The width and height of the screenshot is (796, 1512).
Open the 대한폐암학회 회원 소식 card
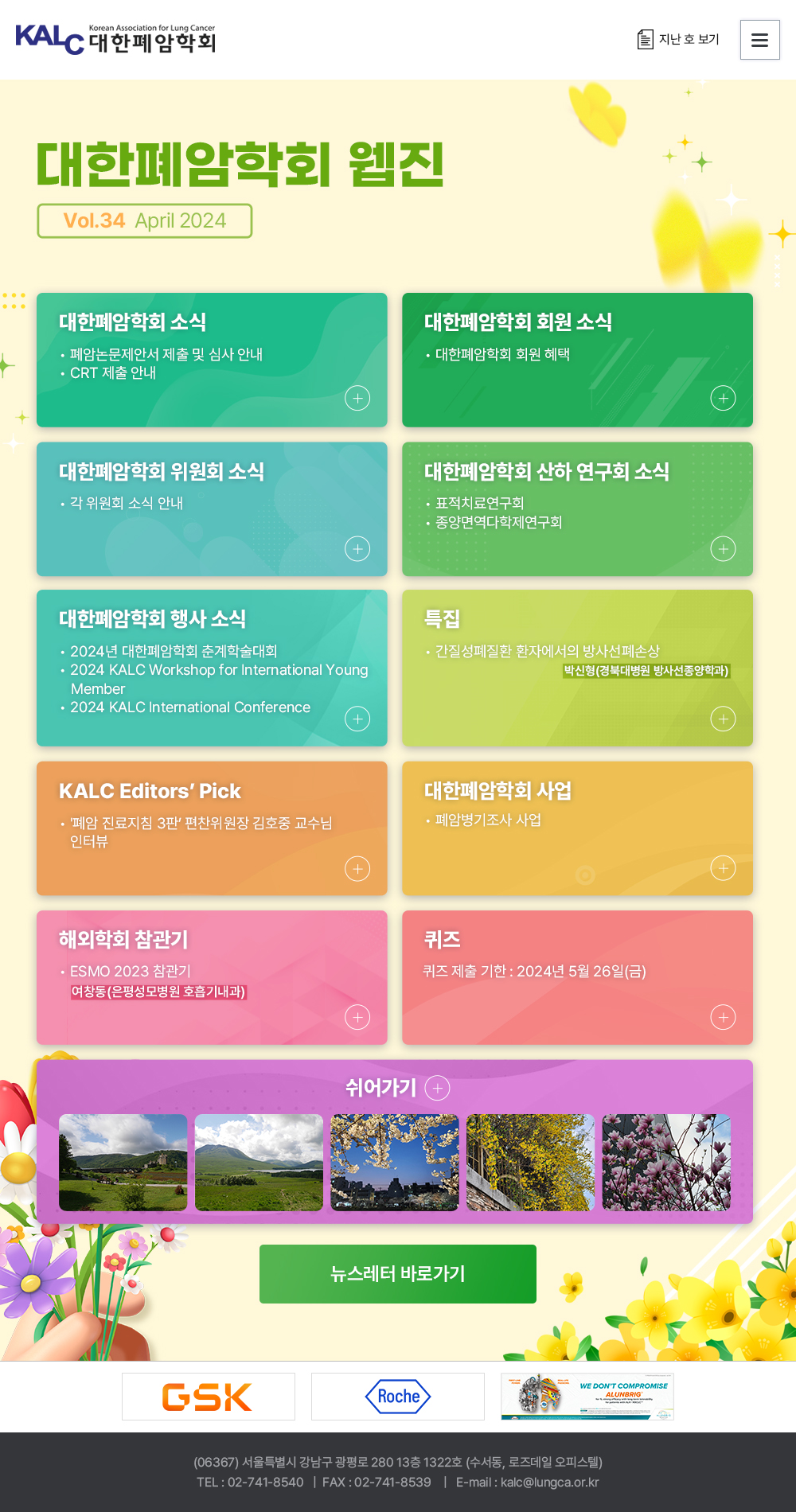pos(577,360)
